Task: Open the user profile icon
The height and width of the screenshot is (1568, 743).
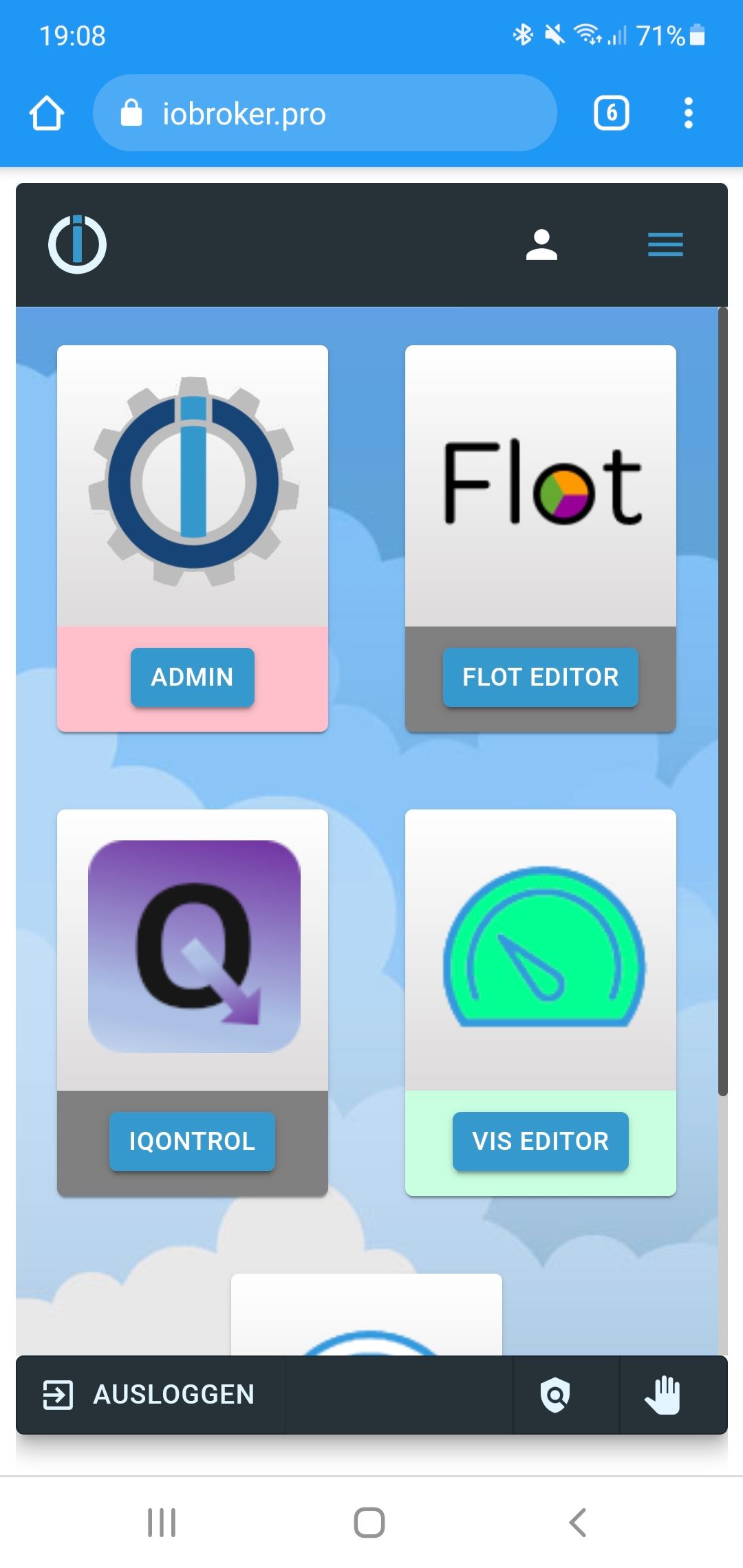Action: (x=541, y=245)
